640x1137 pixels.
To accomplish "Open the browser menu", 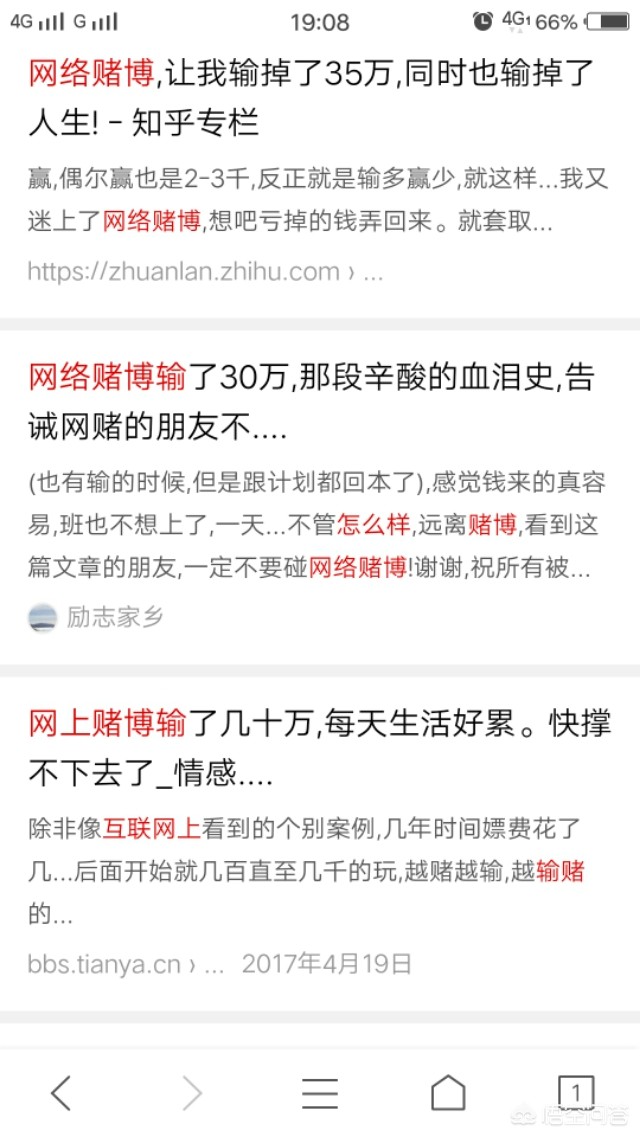I will pyautogui.click(x=320, y=1093).
